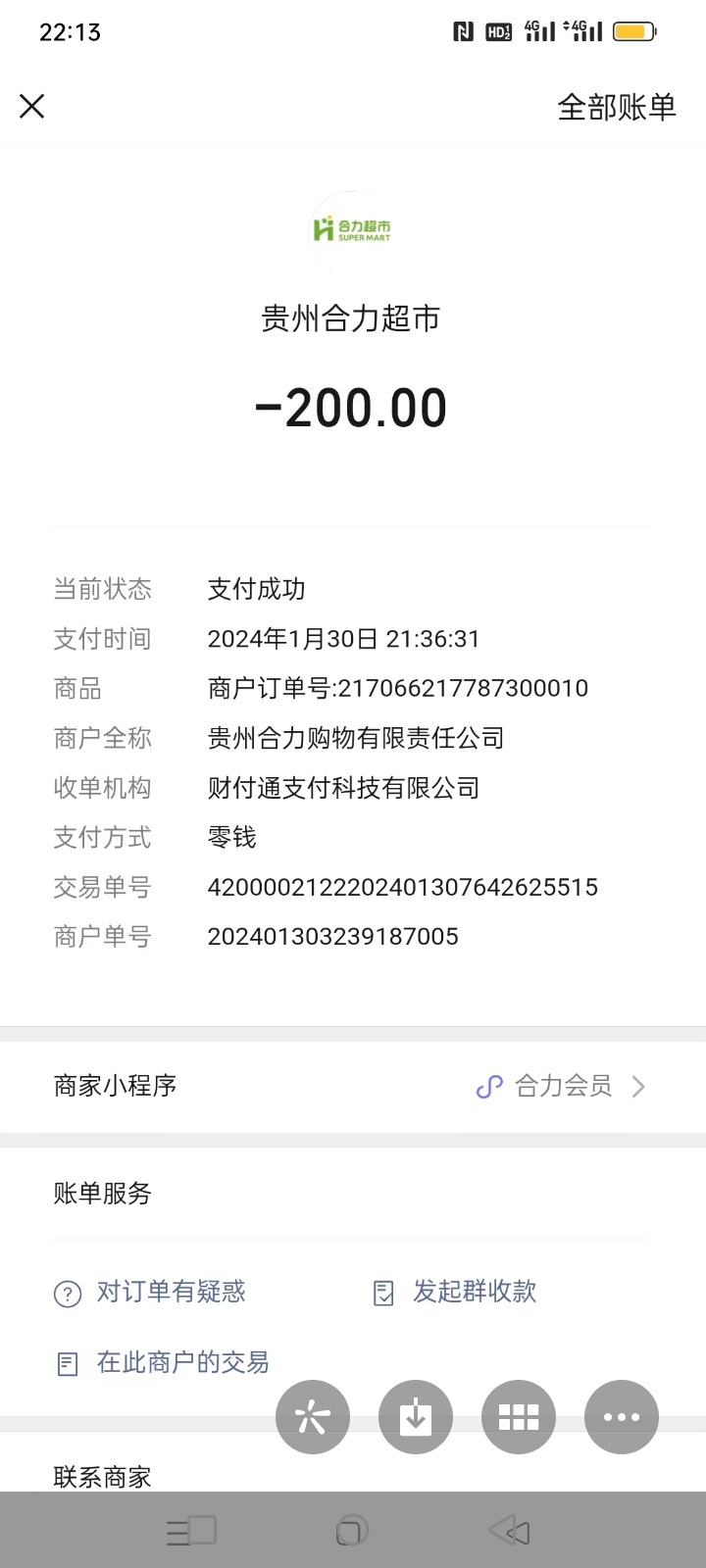Image resolution: width=706 pixels, height=1568 pixels.
Task: View 在此商户的交易 transactions
Action: (x=164, y=1363)
